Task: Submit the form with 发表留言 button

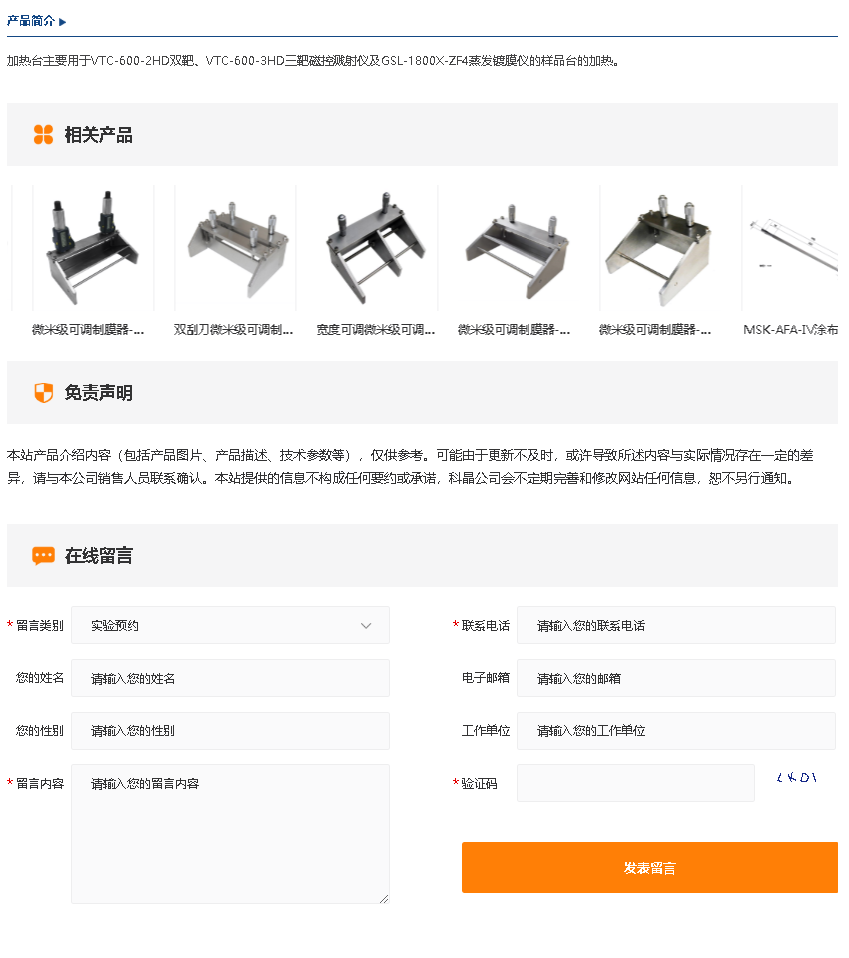Action: (649, 867)
